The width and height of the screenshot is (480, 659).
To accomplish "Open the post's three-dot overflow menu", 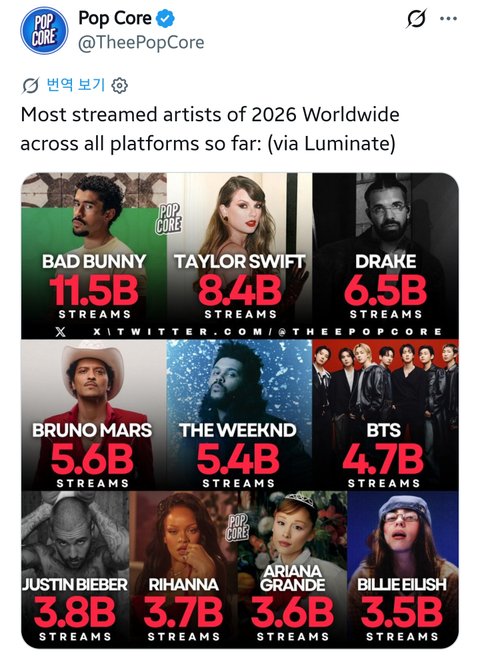I will 448,18.
